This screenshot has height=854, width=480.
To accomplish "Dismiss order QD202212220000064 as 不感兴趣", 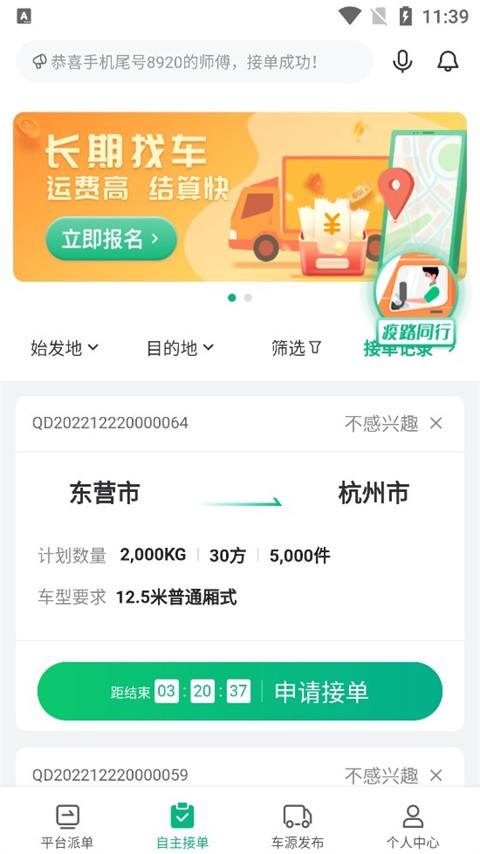I will pos(393,423).
